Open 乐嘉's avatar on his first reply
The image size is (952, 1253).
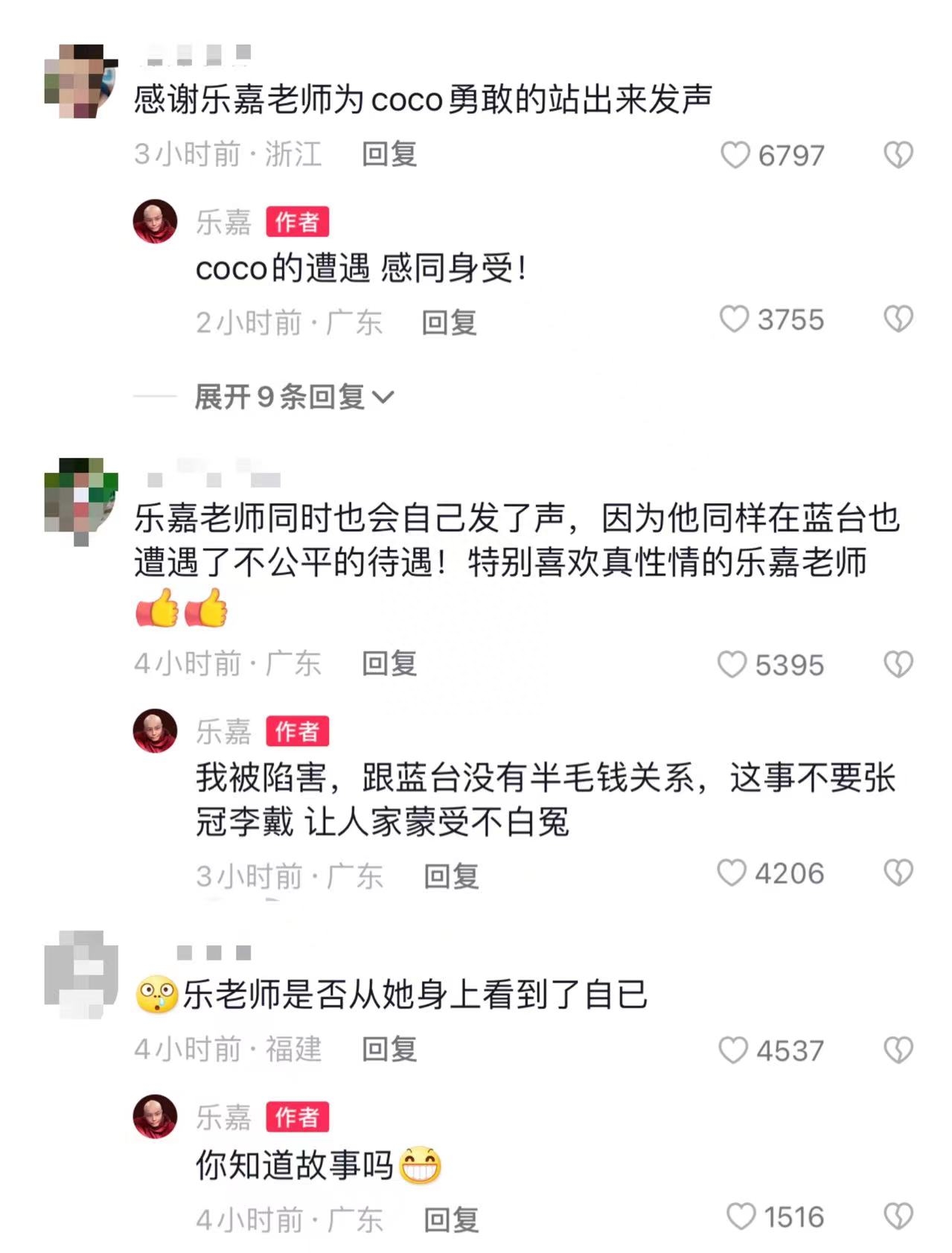click(x=155, y=221)
